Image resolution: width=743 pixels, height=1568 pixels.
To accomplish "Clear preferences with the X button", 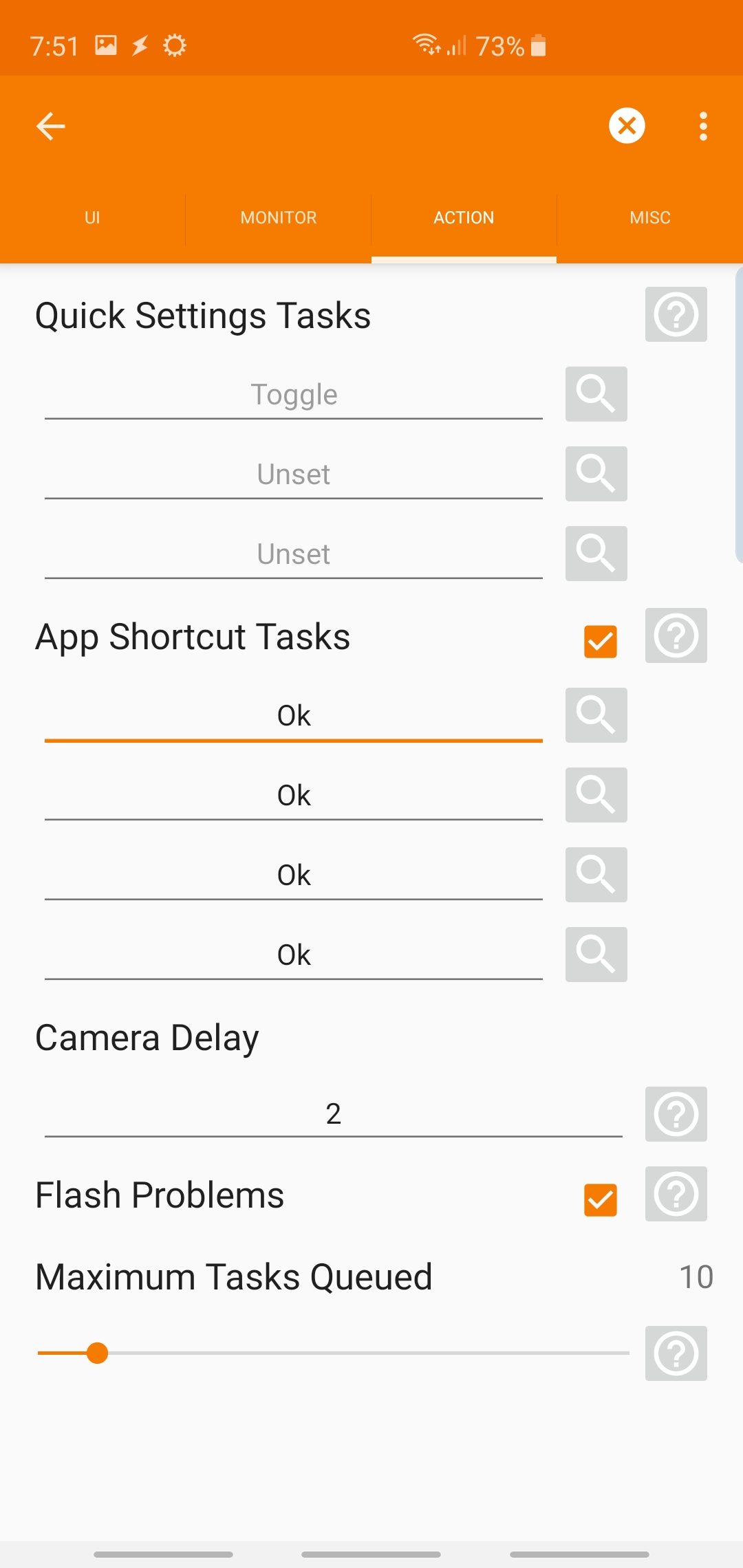I will coord(626,126).
